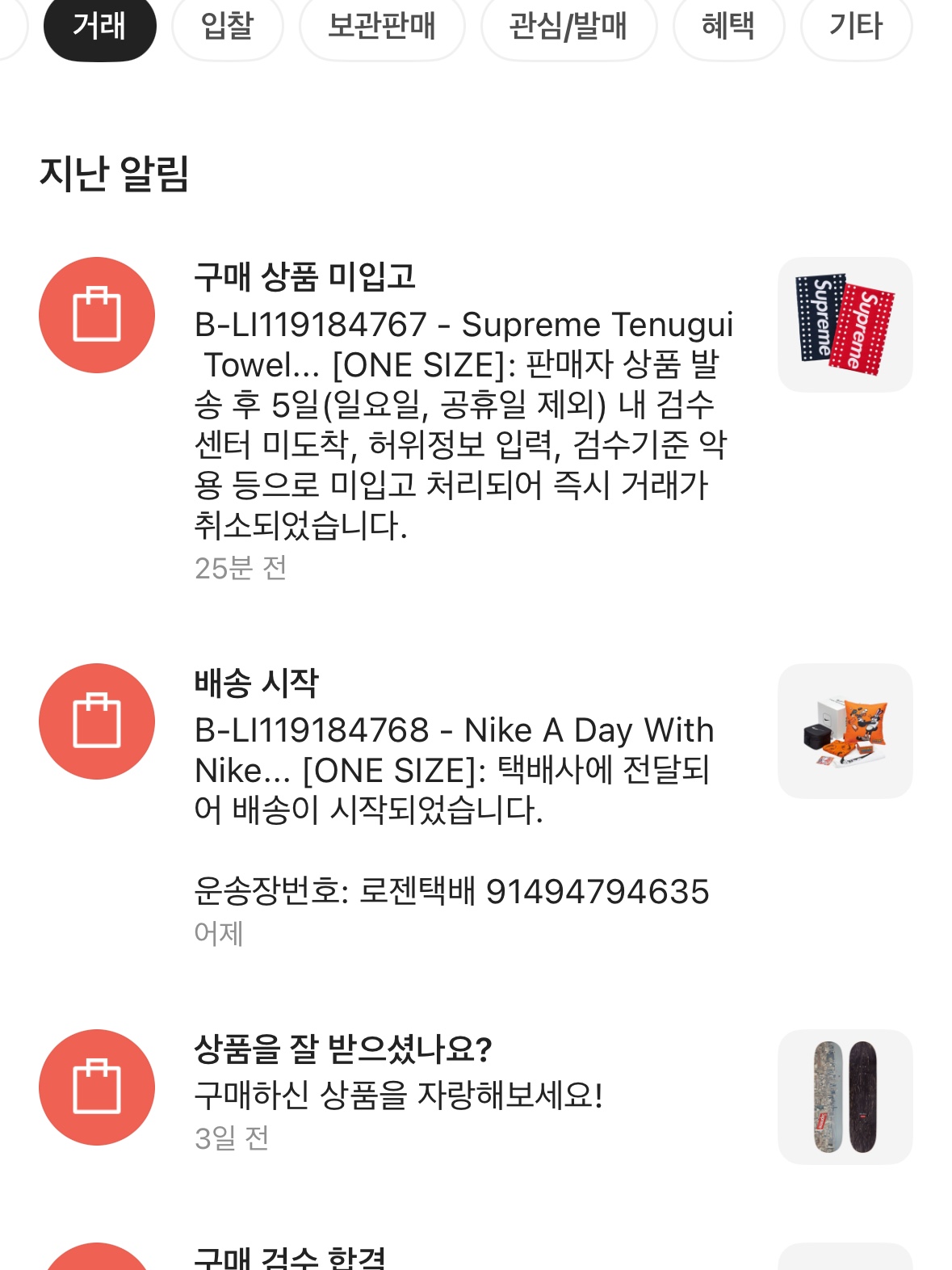
Task: Switch to the 입찰 filter chip
Action: (x=227, y=27)
